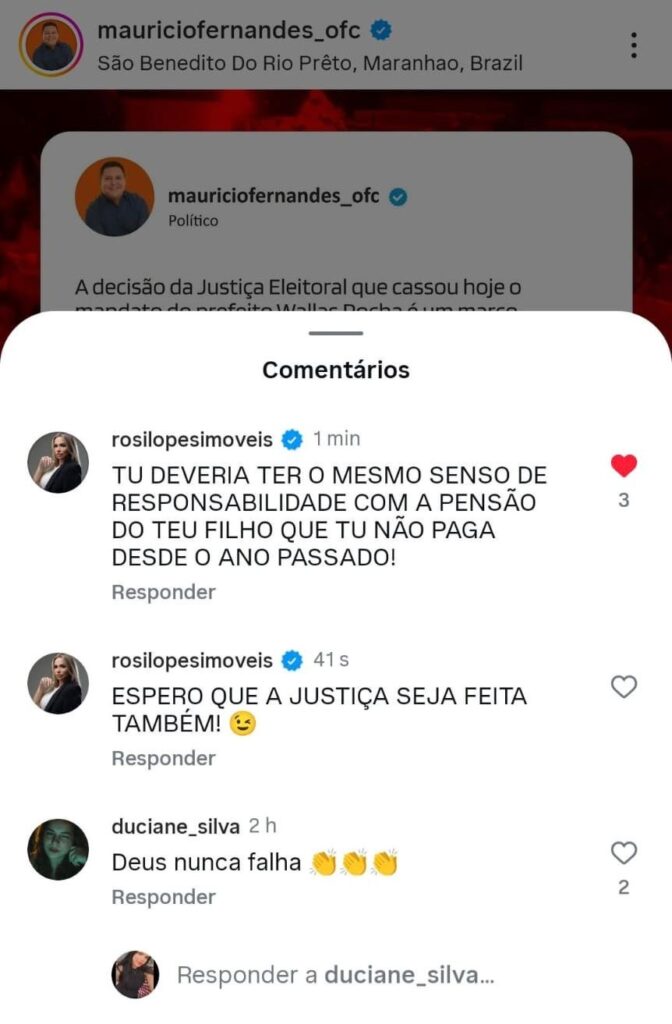The width and height of the screenshot is (672, 1024).
Task: Open the post's three-dot overflow menu
Action: coord(634,45)
